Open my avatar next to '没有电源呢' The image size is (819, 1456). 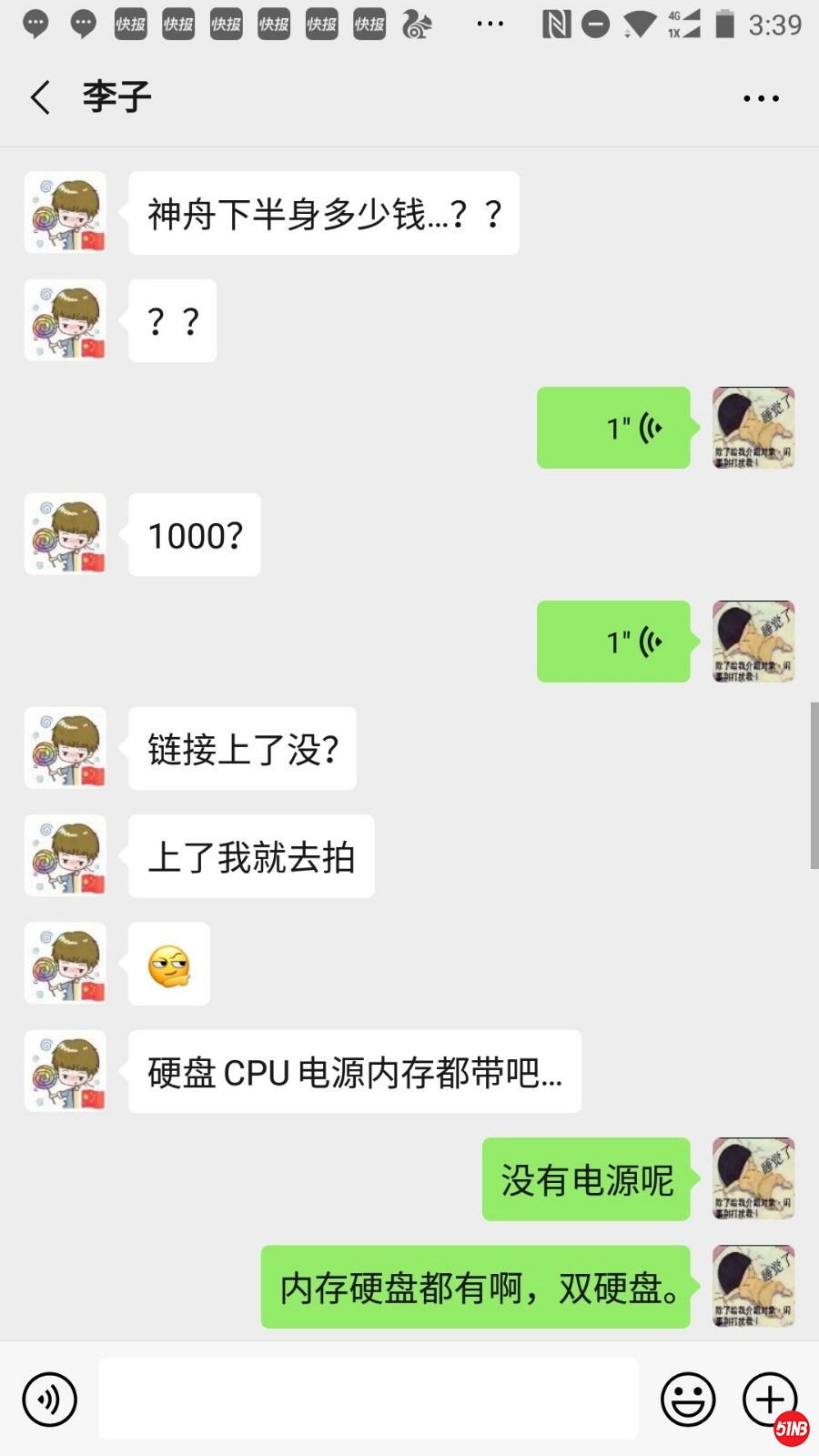[753, 1178]
